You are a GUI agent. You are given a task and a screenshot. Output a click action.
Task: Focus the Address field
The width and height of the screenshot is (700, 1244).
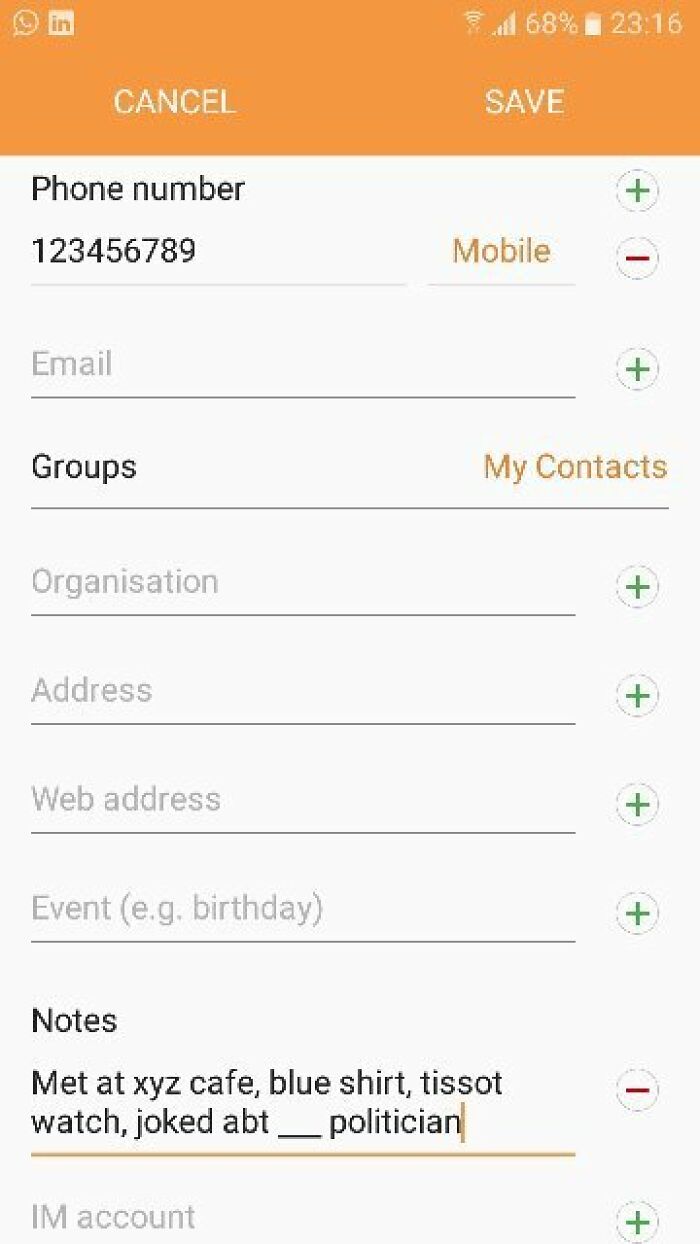coord(302,691)
